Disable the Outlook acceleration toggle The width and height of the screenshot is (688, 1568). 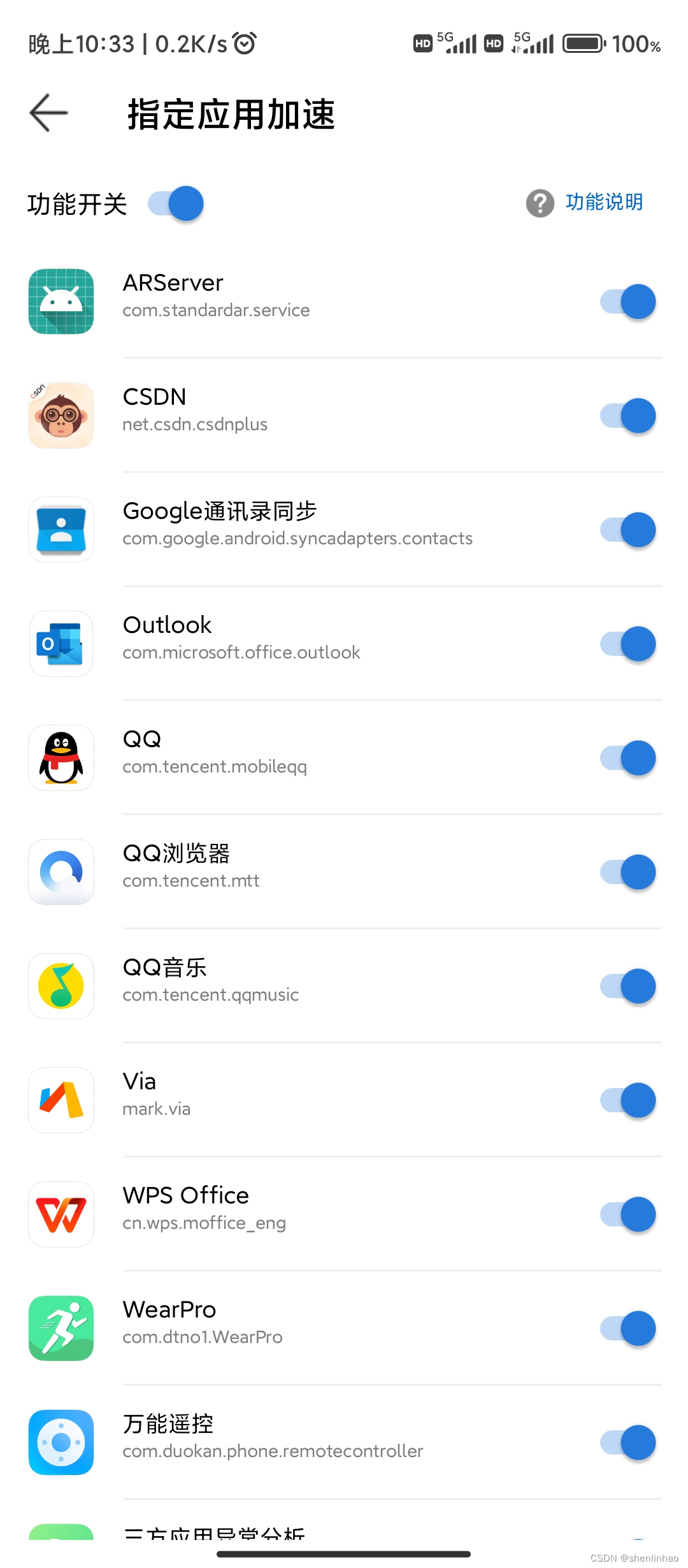(x=627, y=644)
